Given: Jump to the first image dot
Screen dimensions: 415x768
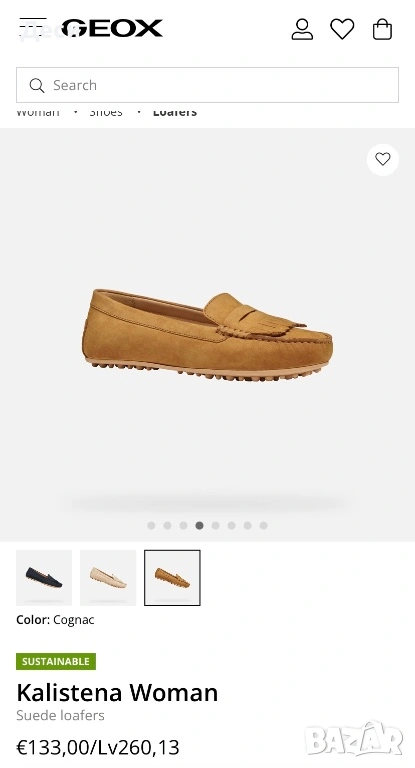Looking at the screenshot, I should click(x=151, y=526).
